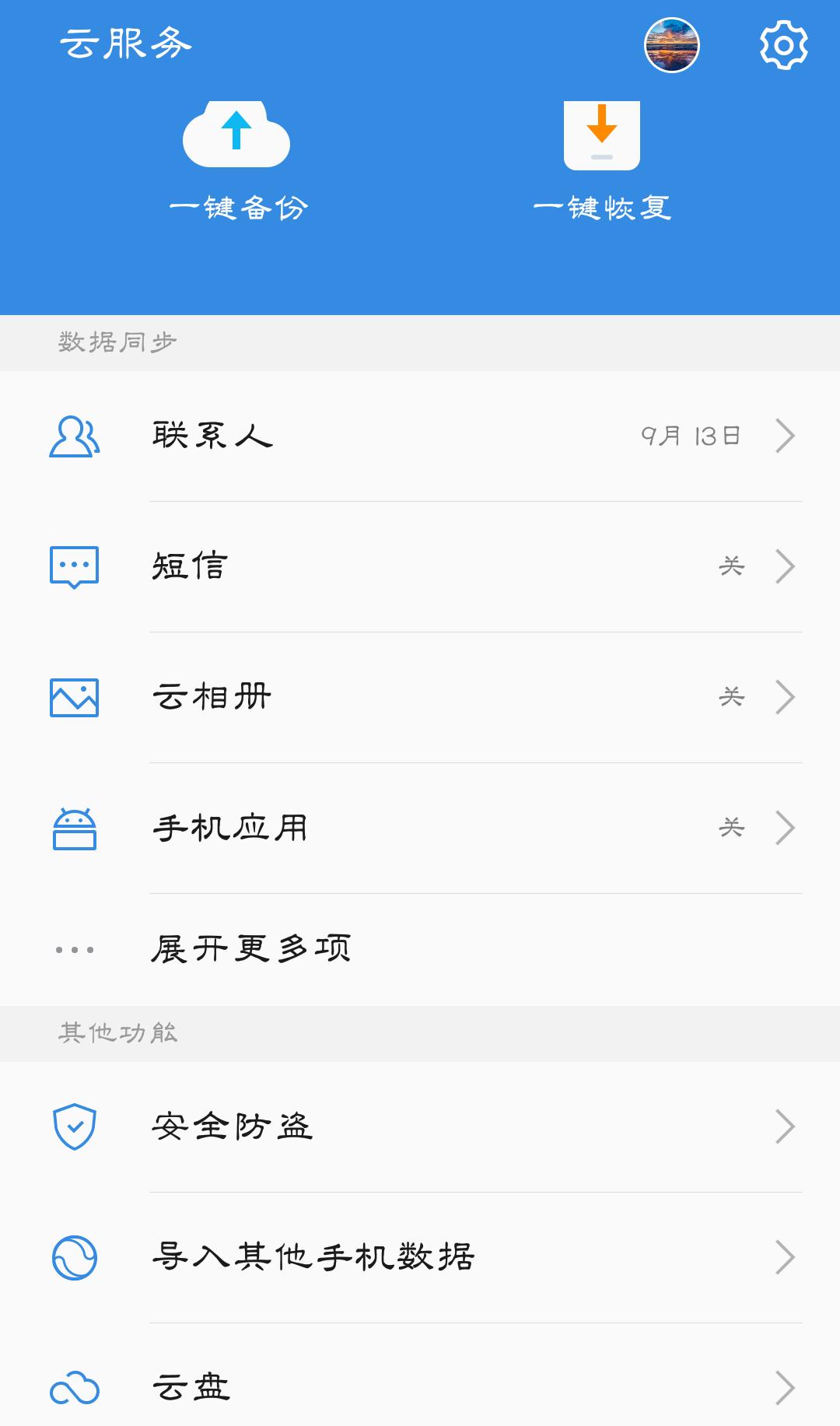840x1426 pixels.
Task: Open contacts details via right chevron
Action: (x=783, y=437)
